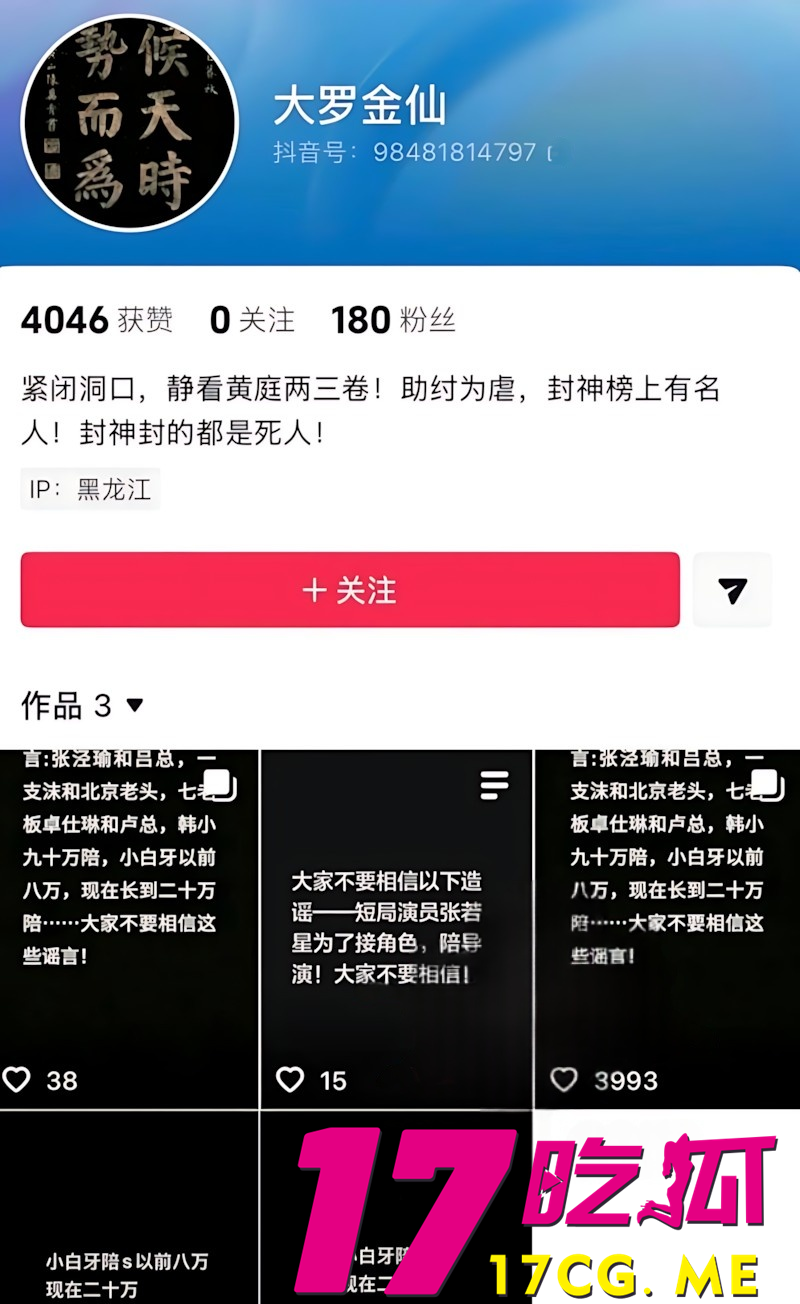The image size is (800, 1304).
Task: Open share options via the arrow icon
Action: click(733, 590)
